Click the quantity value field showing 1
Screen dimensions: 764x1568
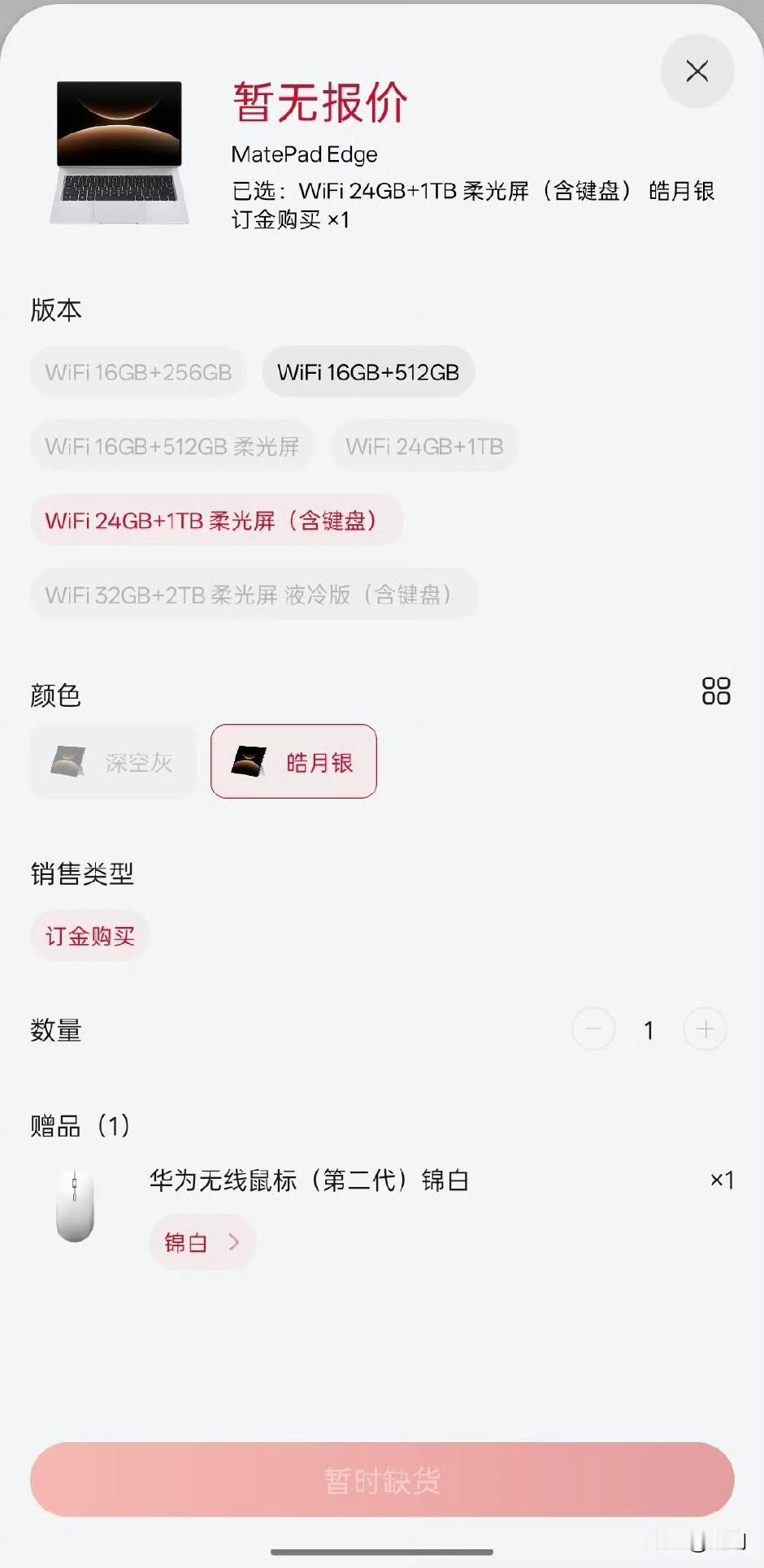tap(649, 1029)
